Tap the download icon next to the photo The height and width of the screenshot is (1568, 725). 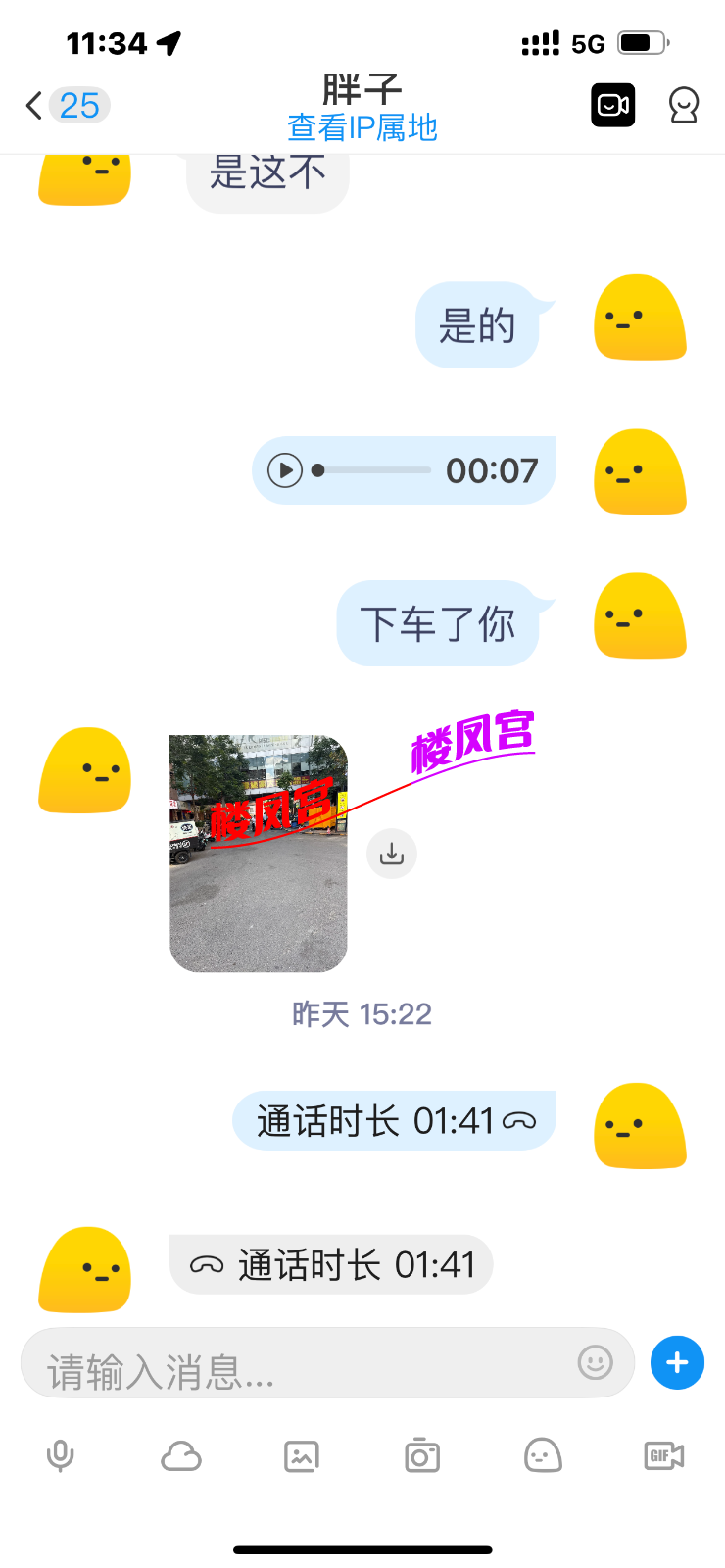(x=391, y=854)
